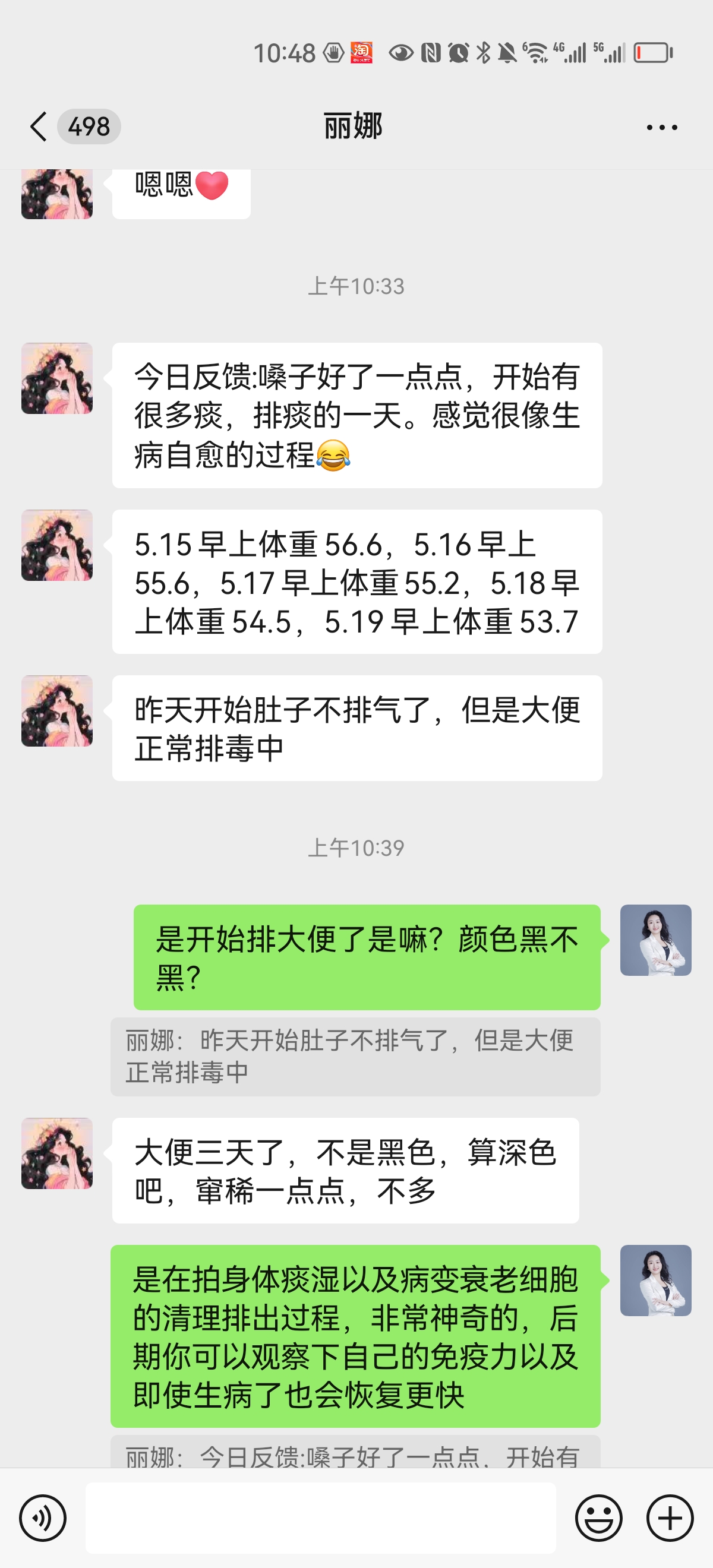713x1568 pixels.
Task: Focus the message text field
Action: click(x=320, y=1518)
